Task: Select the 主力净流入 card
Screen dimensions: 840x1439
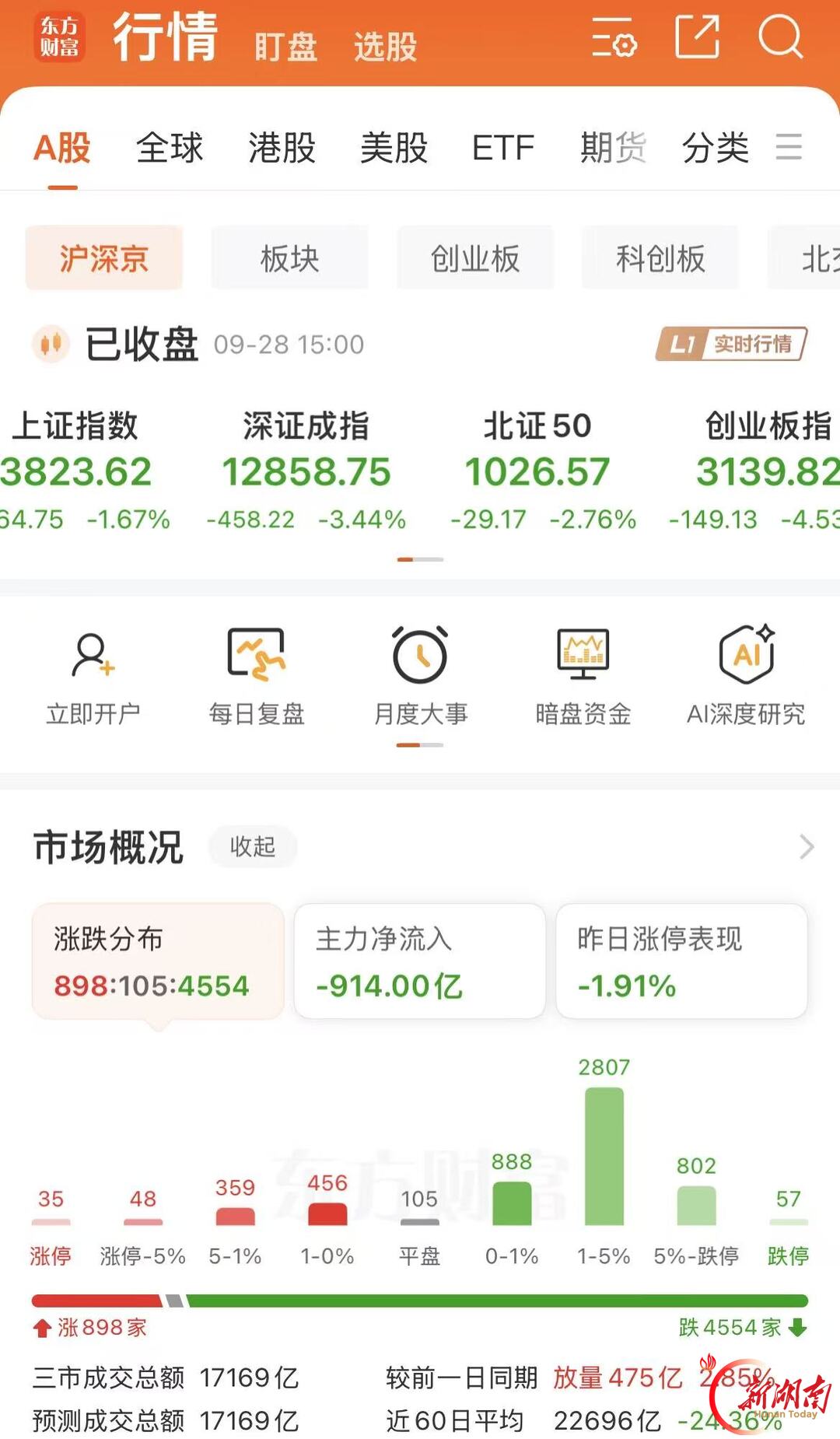Action: pyautogui.click(x=420, y=961)
